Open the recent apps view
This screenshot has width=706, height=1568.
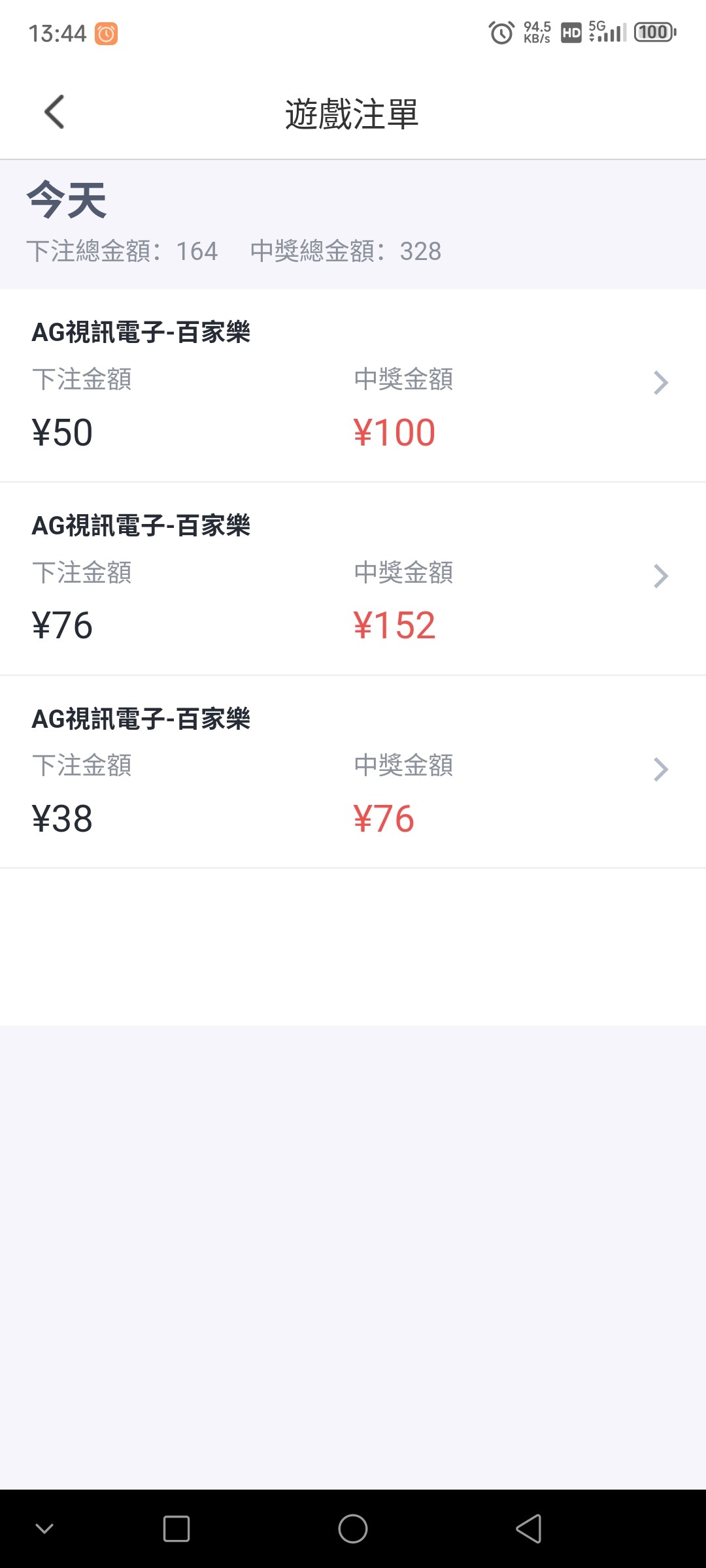coord(176,1529)
